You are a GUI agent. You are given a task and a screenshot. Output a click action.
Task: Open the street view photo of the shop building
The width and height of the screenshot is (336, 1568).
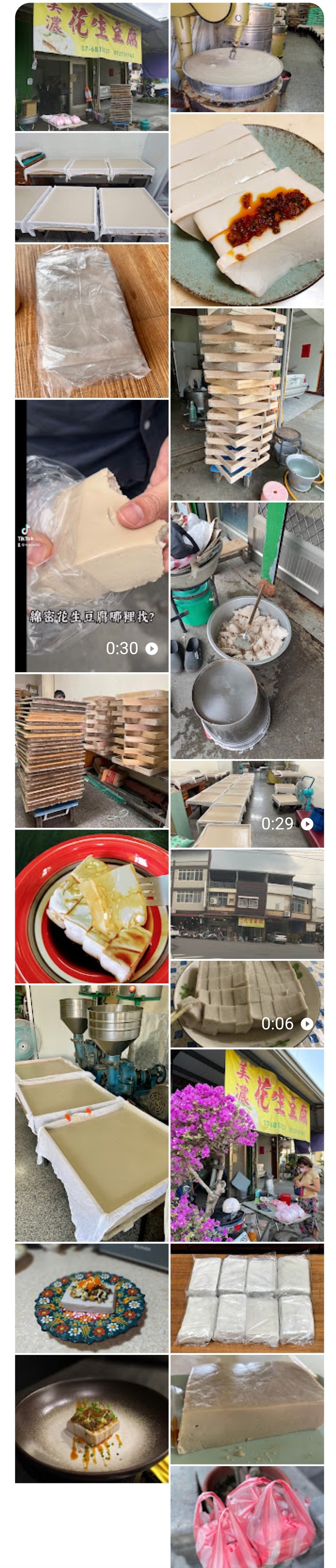(246, 904)
